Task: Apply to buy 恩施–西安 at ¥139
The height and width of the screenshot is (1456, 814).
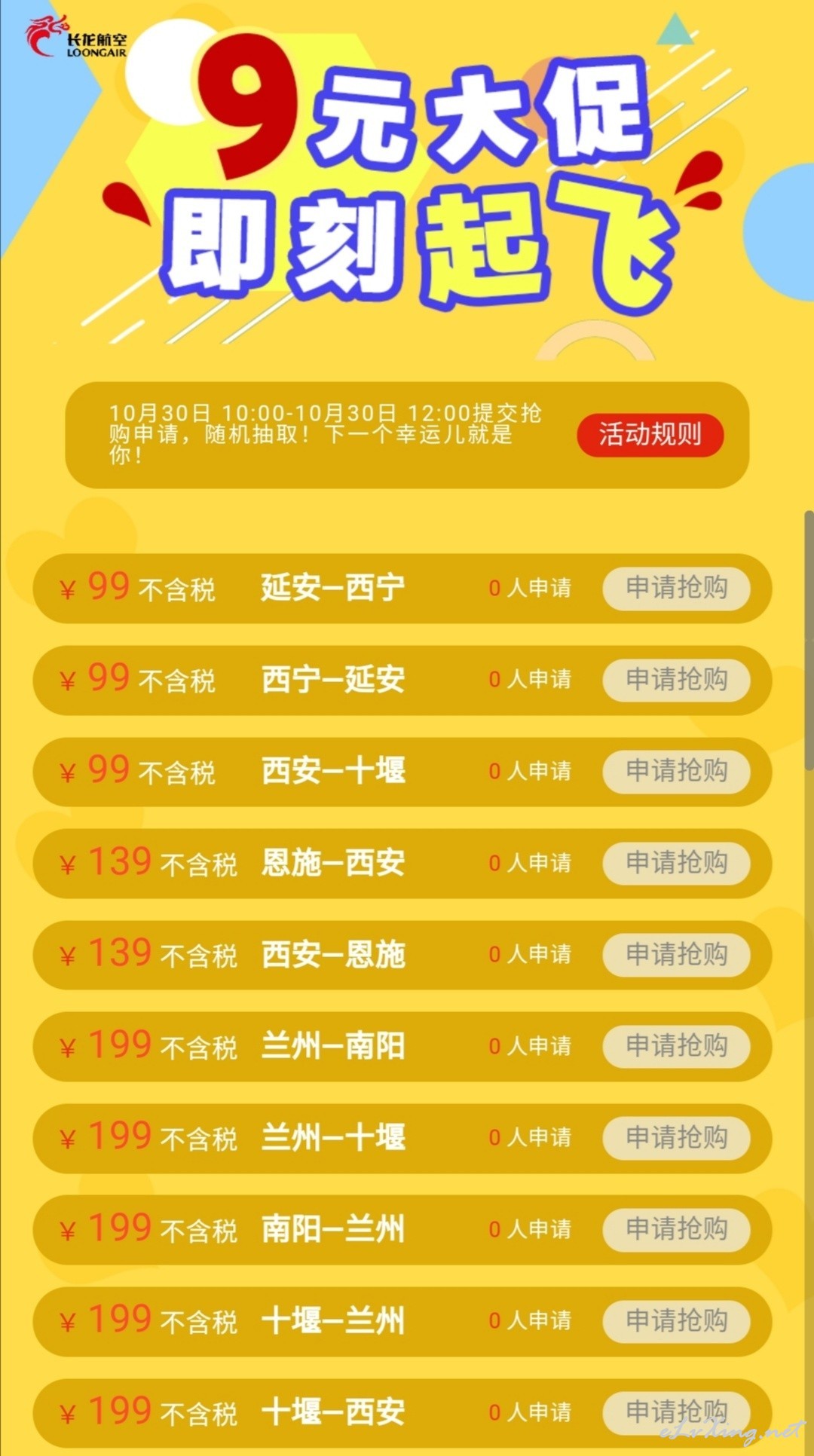Action: [676, 863]
